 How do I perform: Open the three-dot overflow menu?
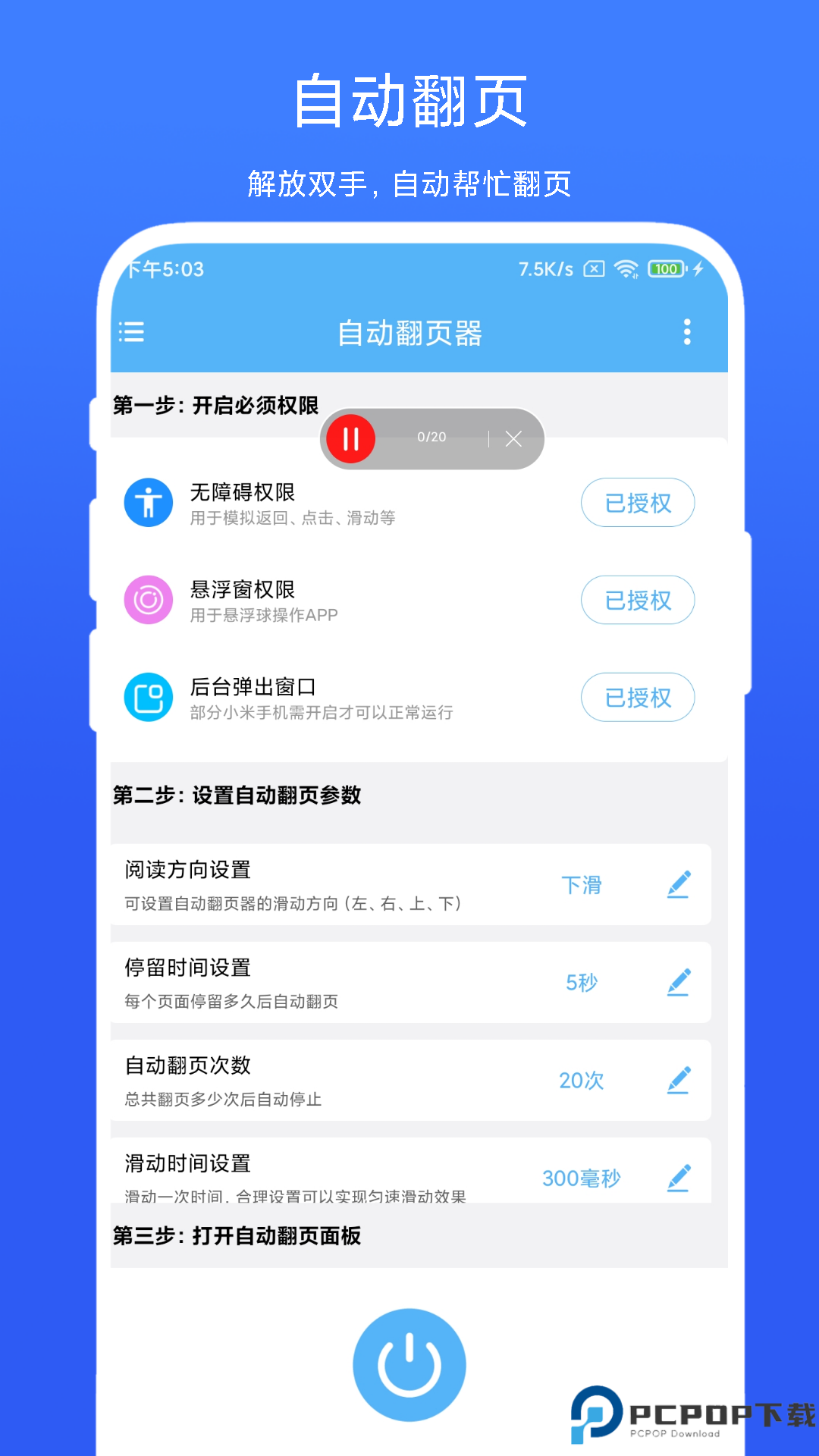point(686,332)
